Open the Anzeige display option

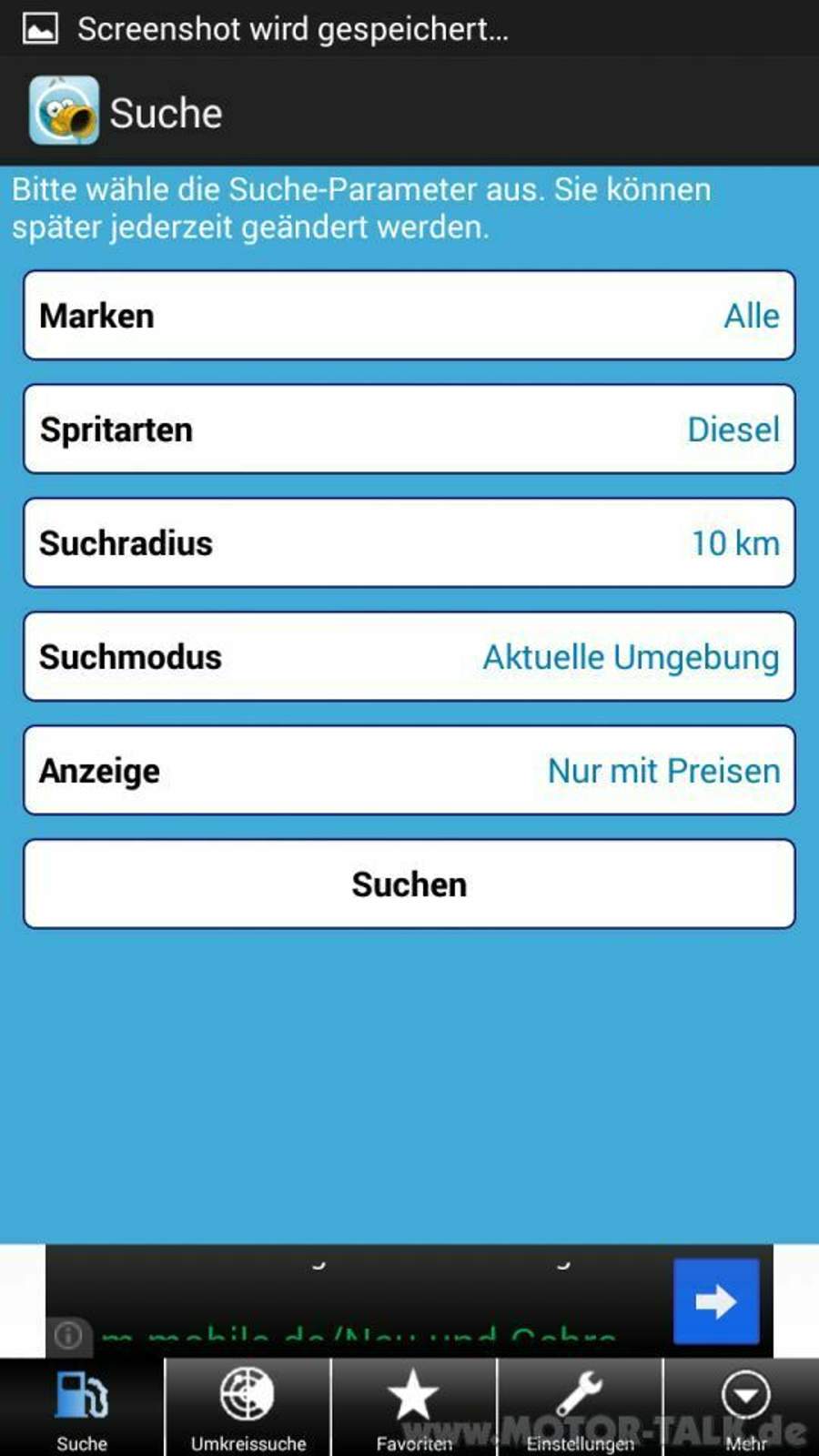click(x=409, y=770)
